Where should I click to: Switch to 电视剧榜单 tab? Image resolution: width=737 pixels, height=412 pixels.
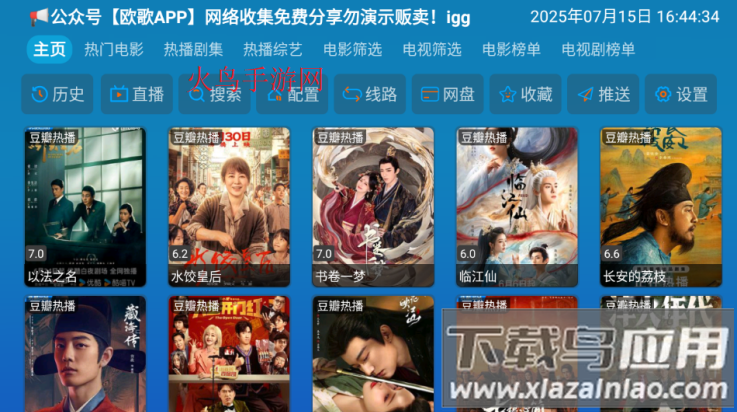[x=598, y=49]
